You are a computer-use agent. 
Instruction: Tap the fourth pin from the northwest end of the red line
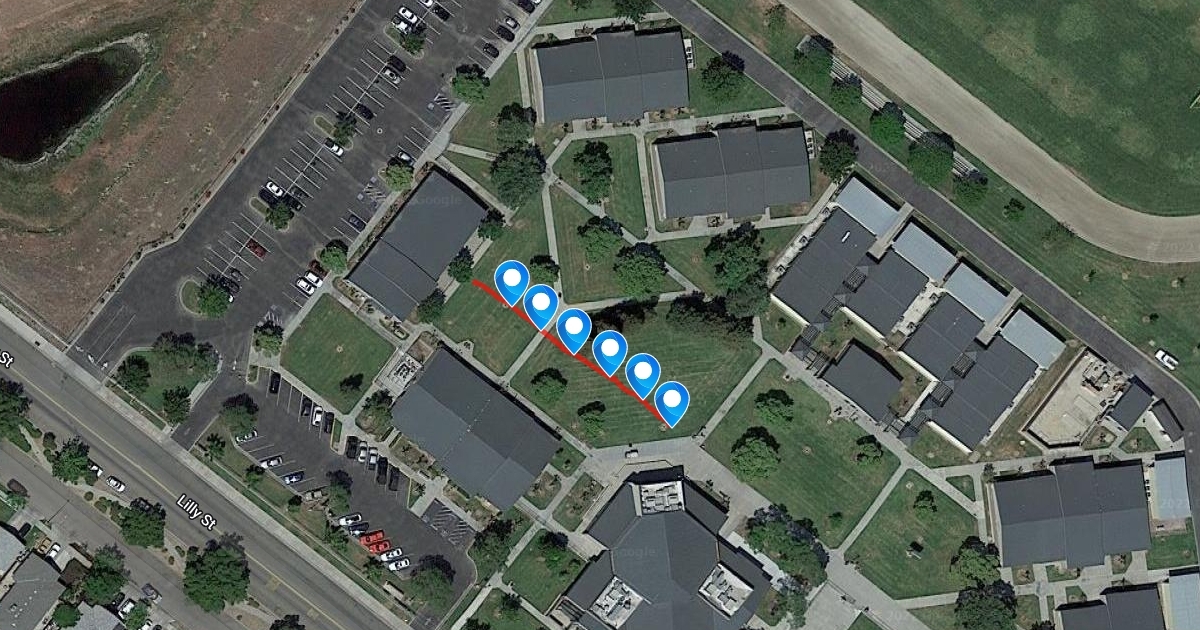tap(609, 350)
